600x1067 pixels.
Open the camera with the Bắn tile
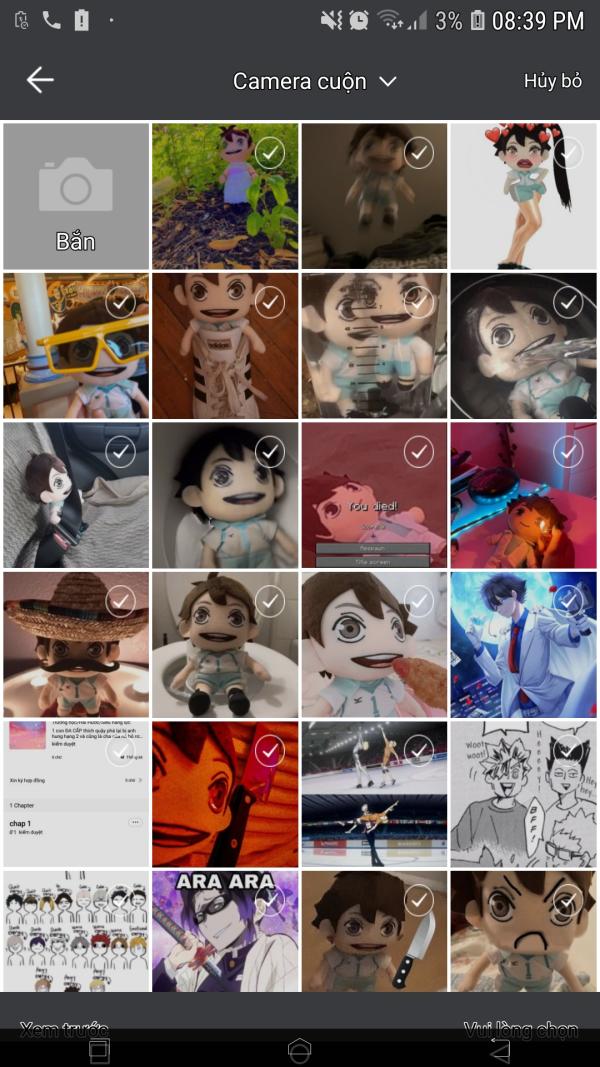coord(75,196)
